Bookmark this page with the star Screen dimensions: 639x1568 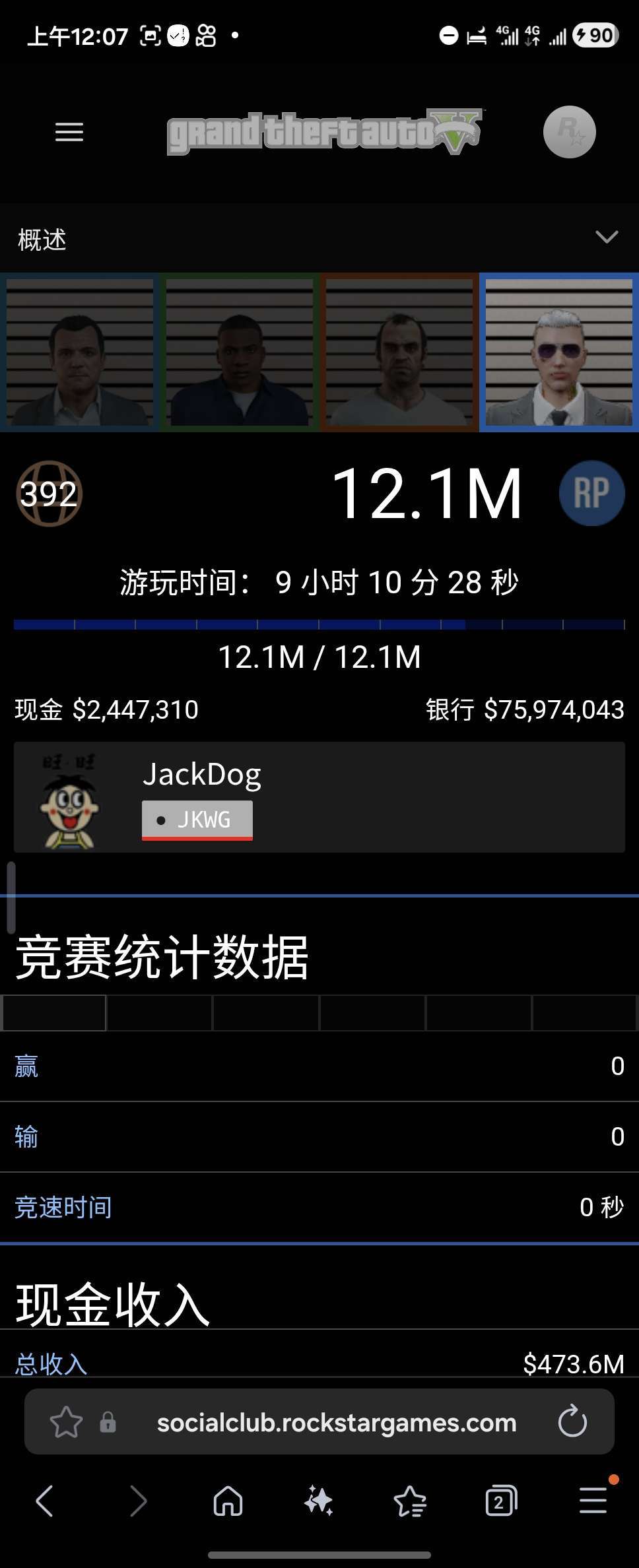click(66, 1422)
